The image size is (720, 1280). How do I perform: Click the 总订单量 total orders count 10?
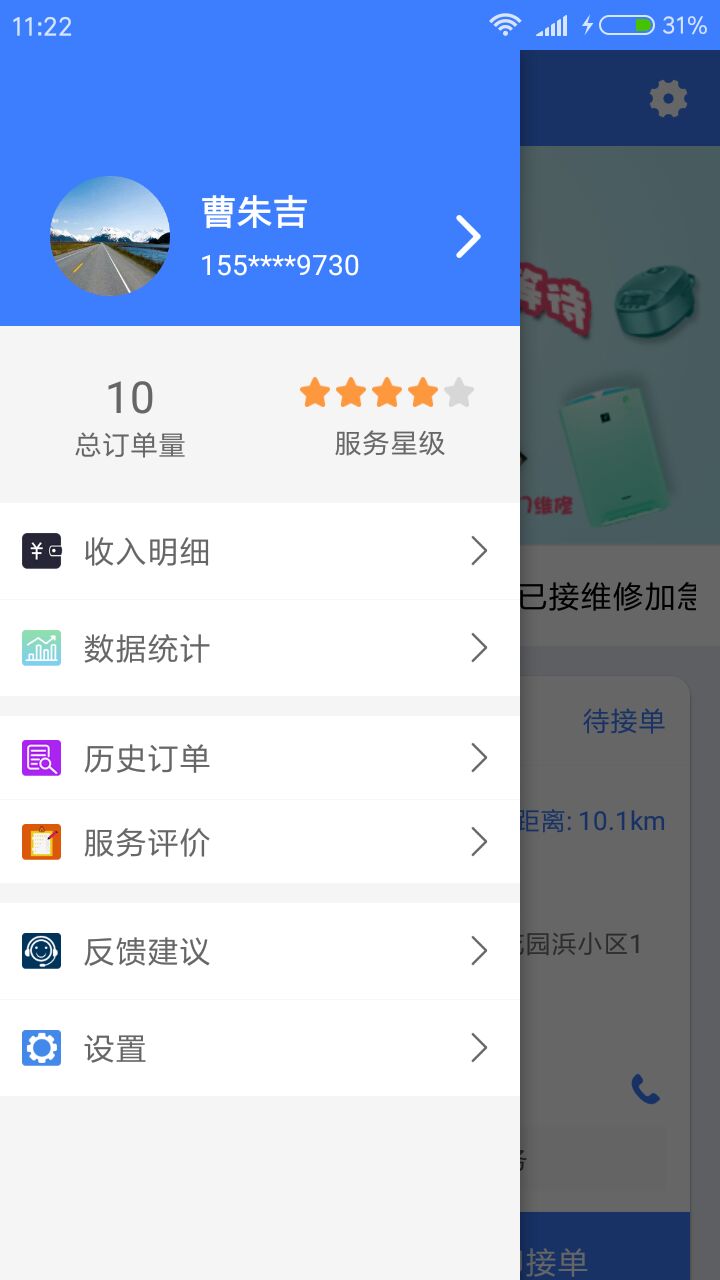coord(130,397)
